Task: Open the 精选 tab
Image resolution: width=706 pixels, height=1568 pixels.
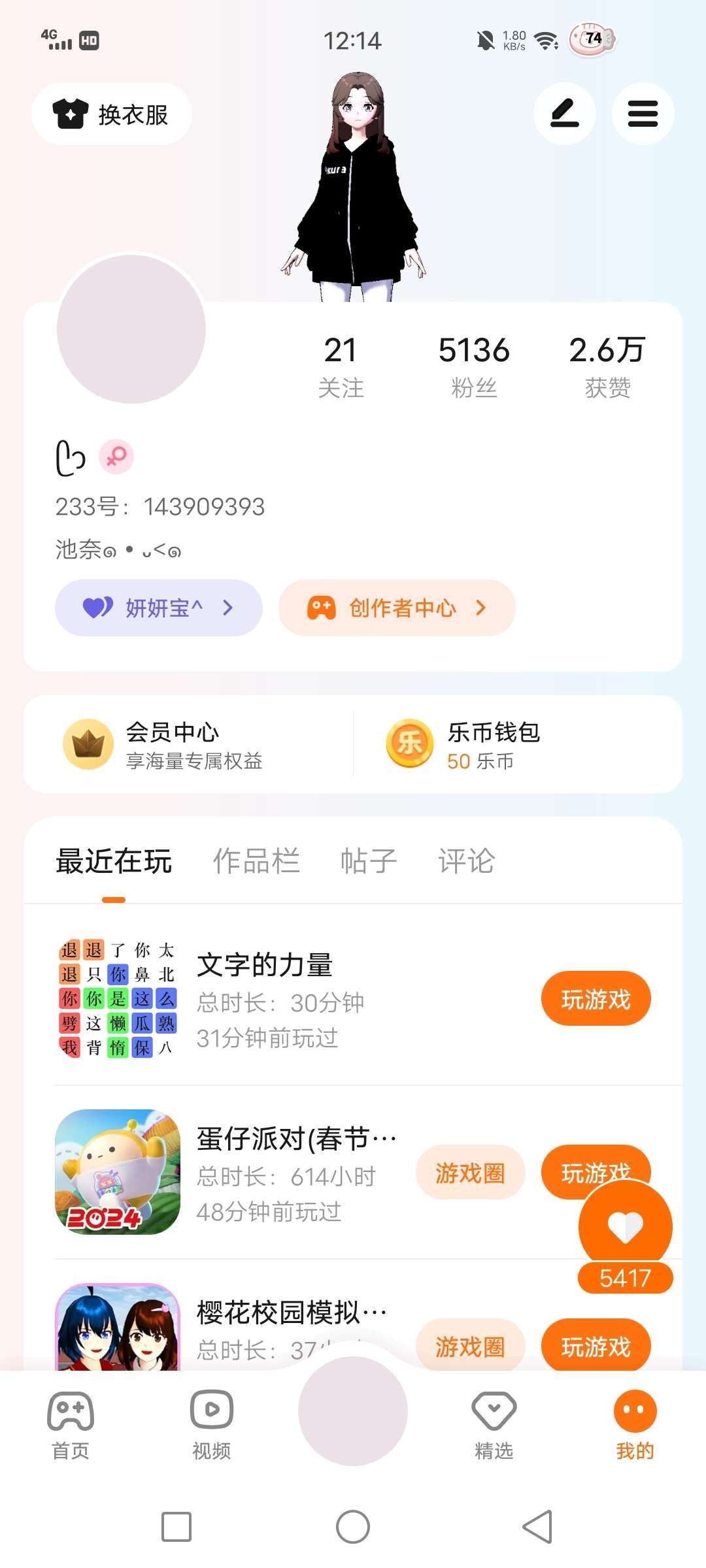Action: click(x=494, y=1424)
